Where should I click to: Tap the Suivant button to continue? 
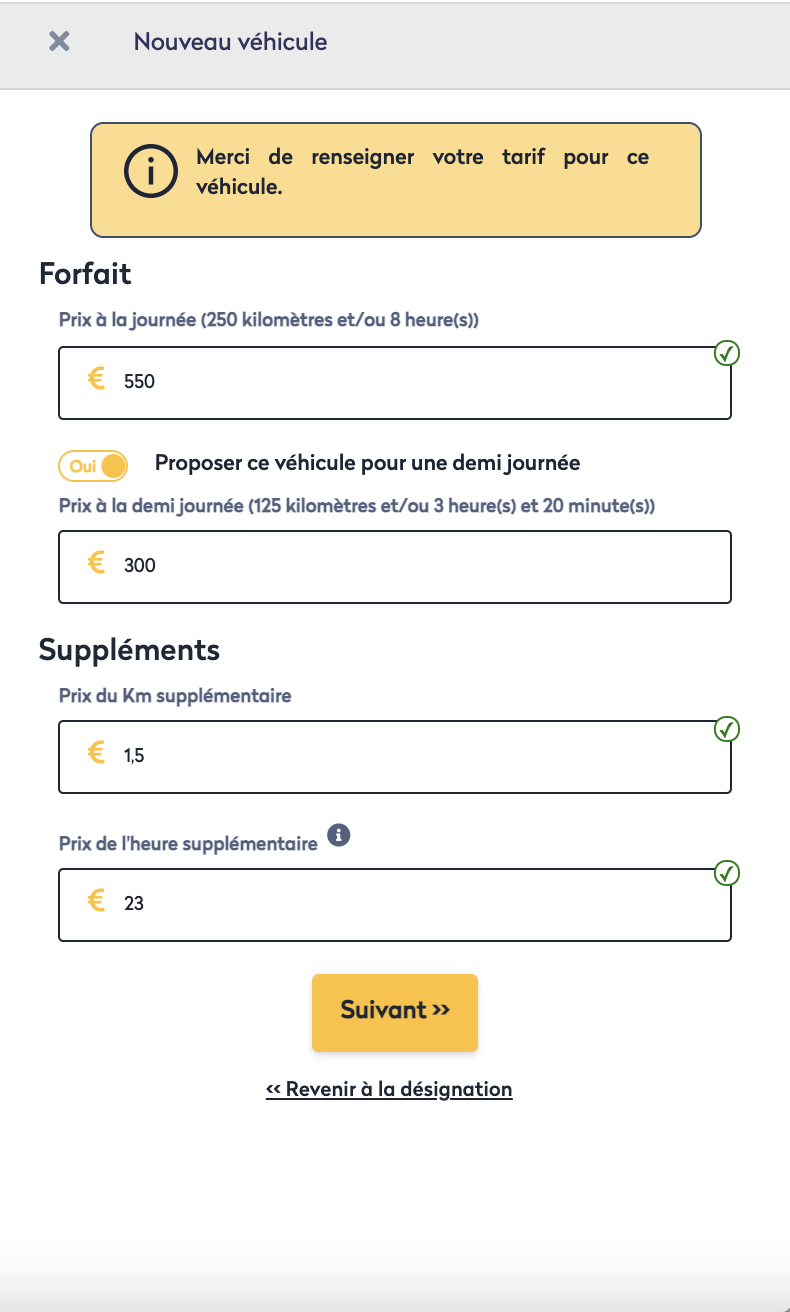tap(395, 1011)
